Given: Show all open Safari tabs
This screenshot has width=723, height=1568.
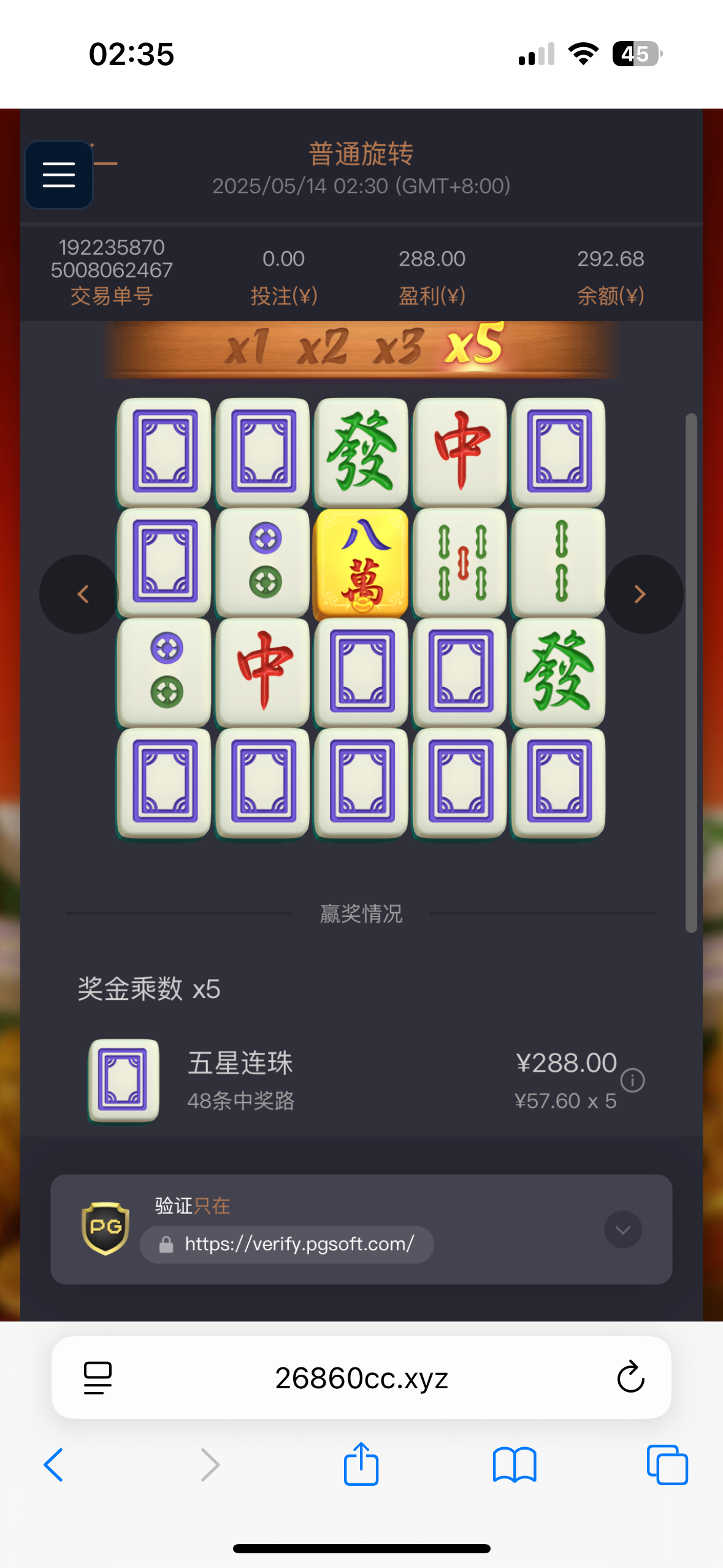Looking at the screenshot, I should (x=667, y=1465).
